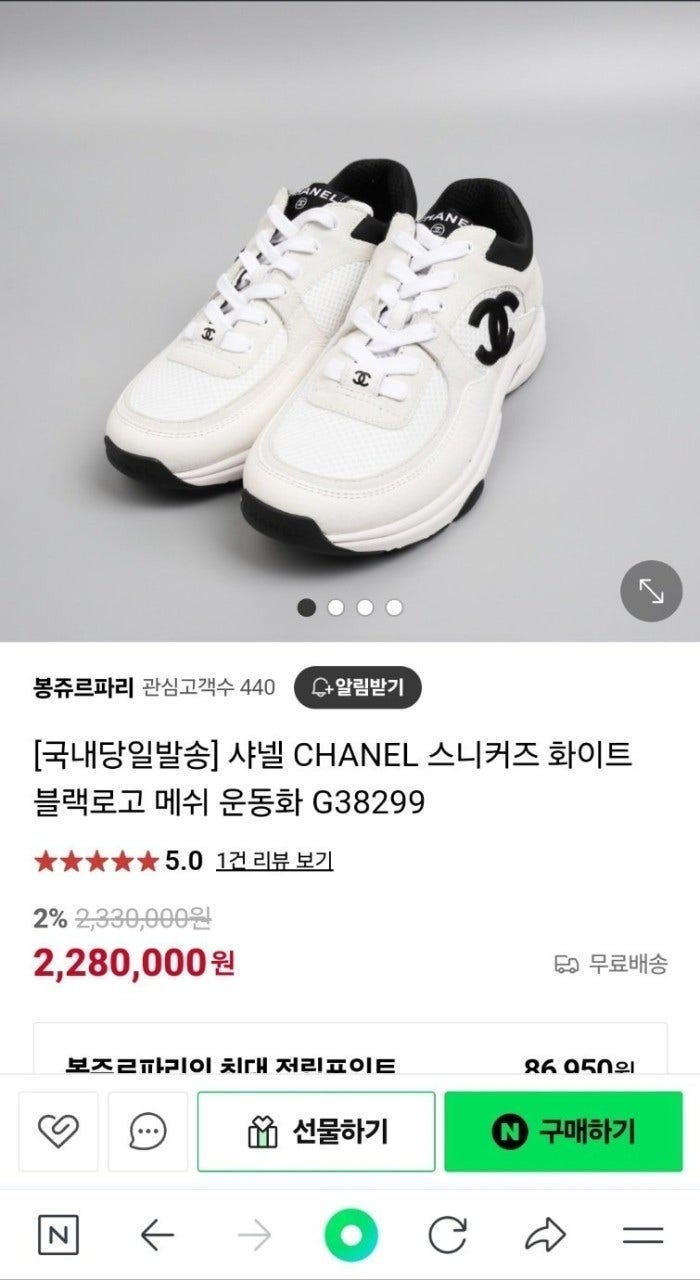Open the Naver N home button
Image resolution: width=700 pixels, height=1280 pixels.
click(58, 1236)
